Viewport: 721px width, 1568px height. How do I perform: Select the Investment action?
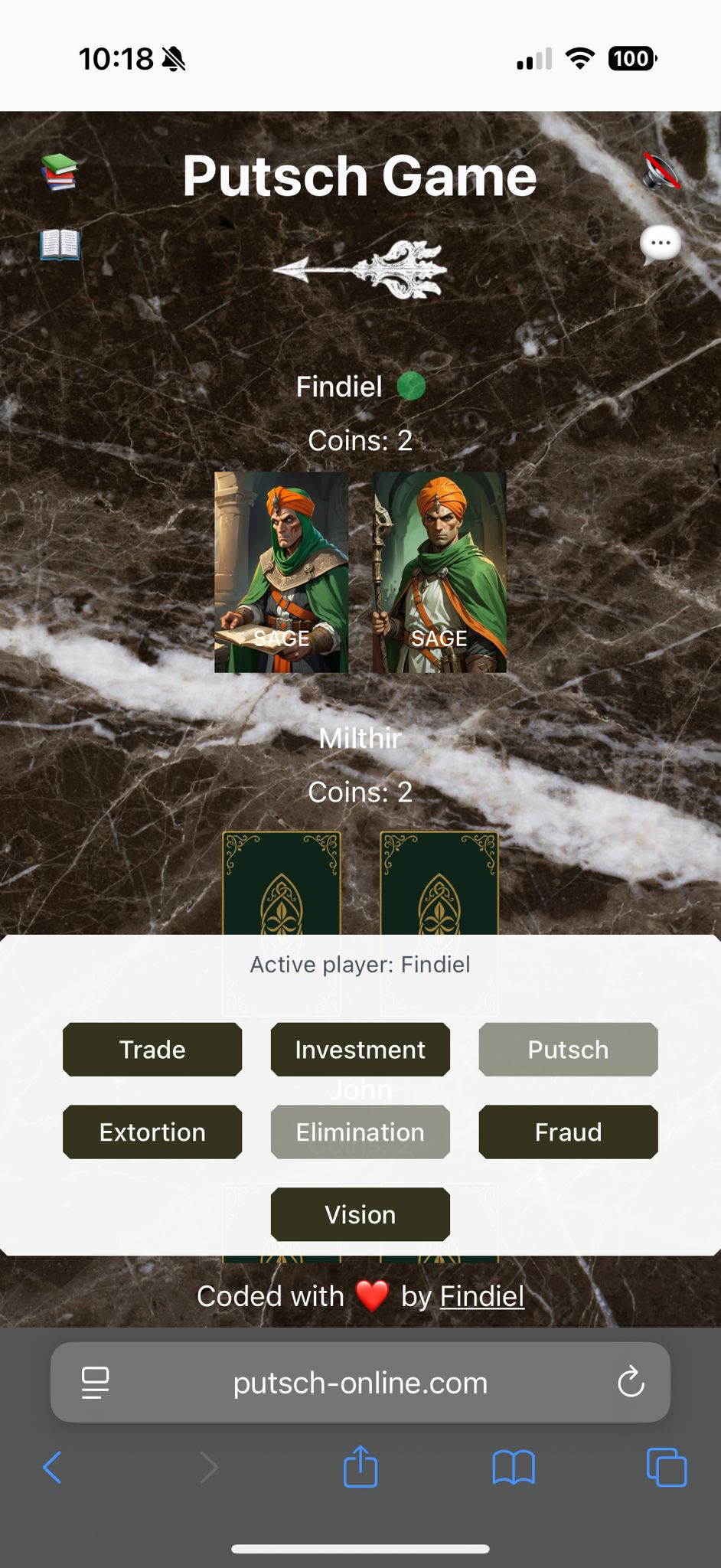[x=360, y=1050]
